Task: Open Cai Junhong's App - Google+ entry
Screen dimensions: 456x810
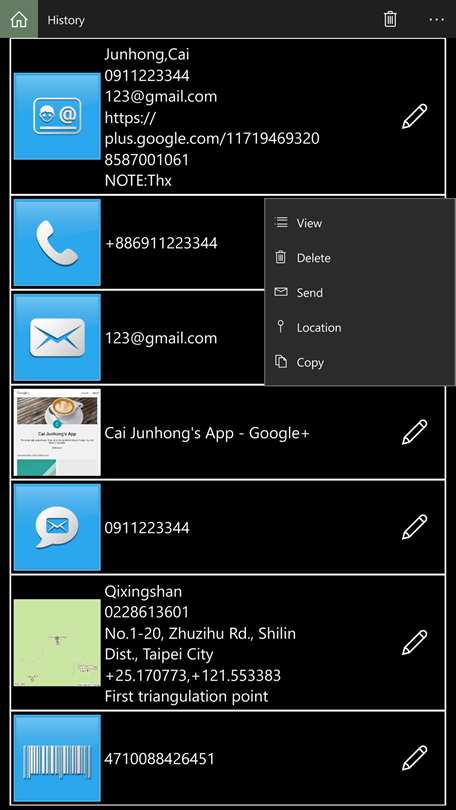Action: click(x=228, y=432)
